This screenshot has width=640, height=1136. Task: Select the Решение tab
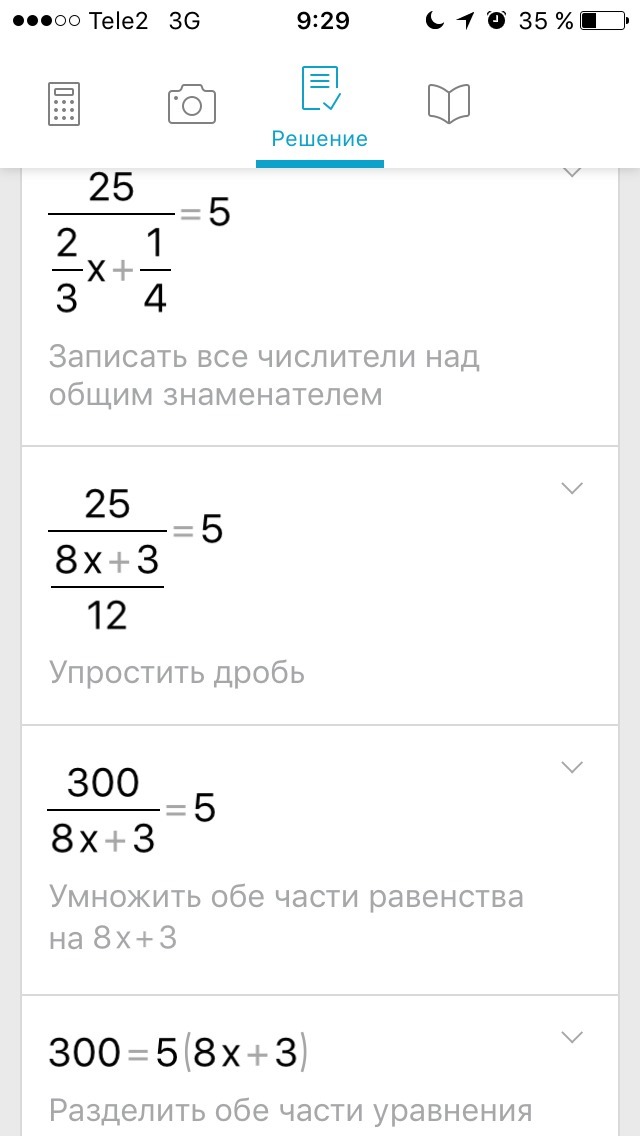pos(320,110)
